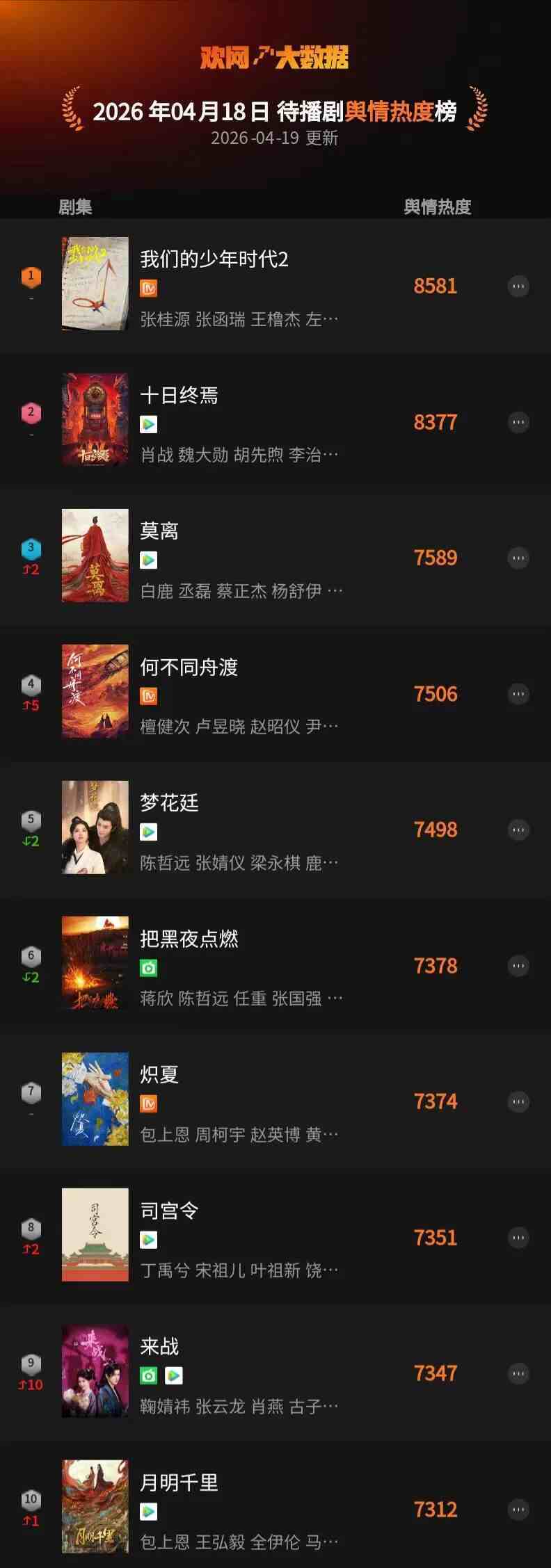View details of 十日终焉
The height and width of the screenshot is (1568, 551).
click(179, 396)
